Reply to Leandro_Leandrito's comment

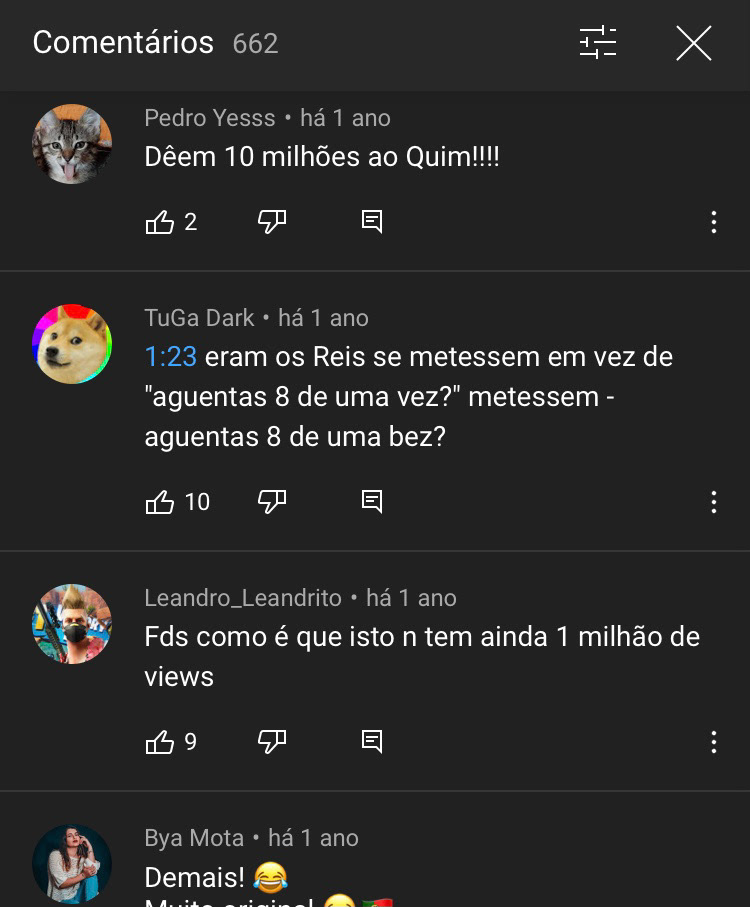tap(372, 742)
